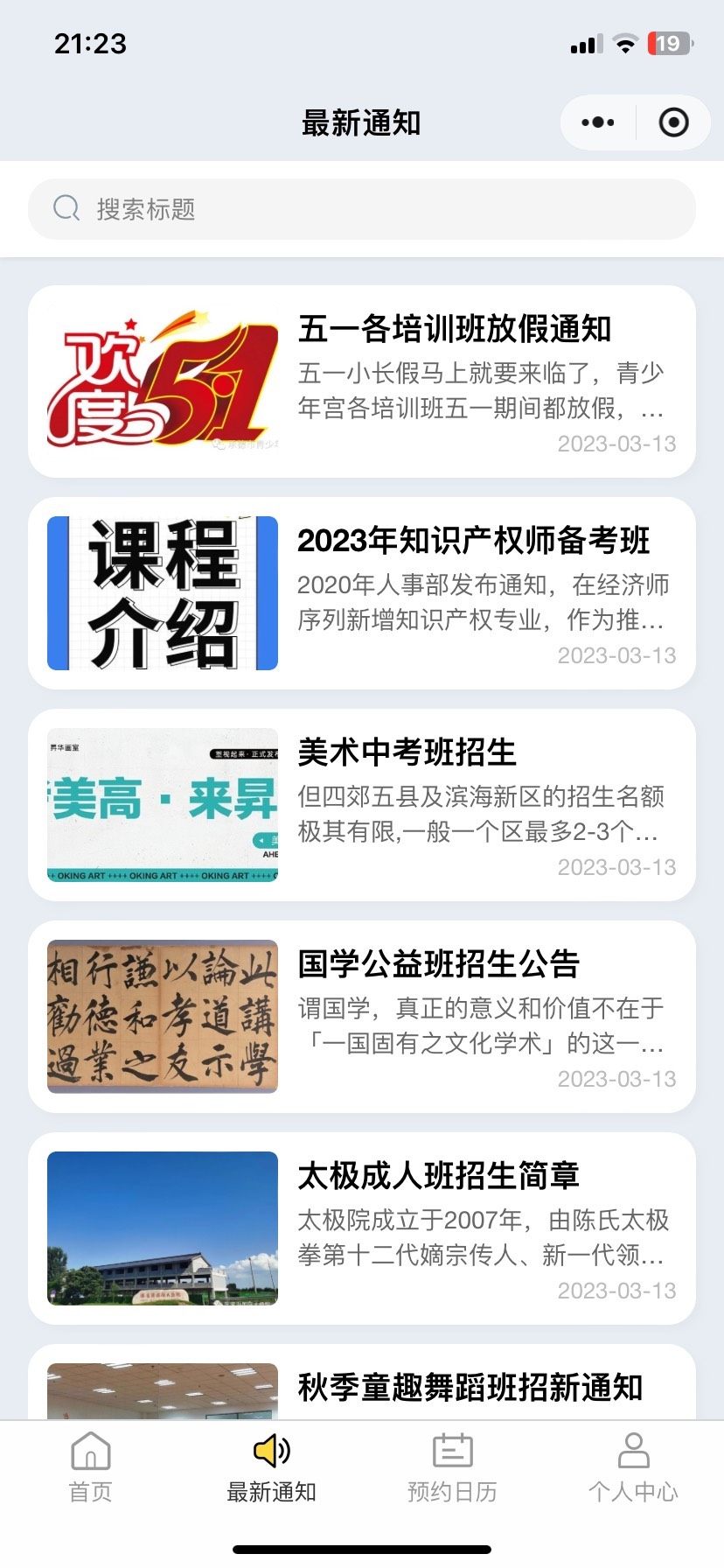Image resolution: width=724 pixels, height=1568 pixels.
Task: View the 2023年知识产权师备考班 notice
Action: 362,593
